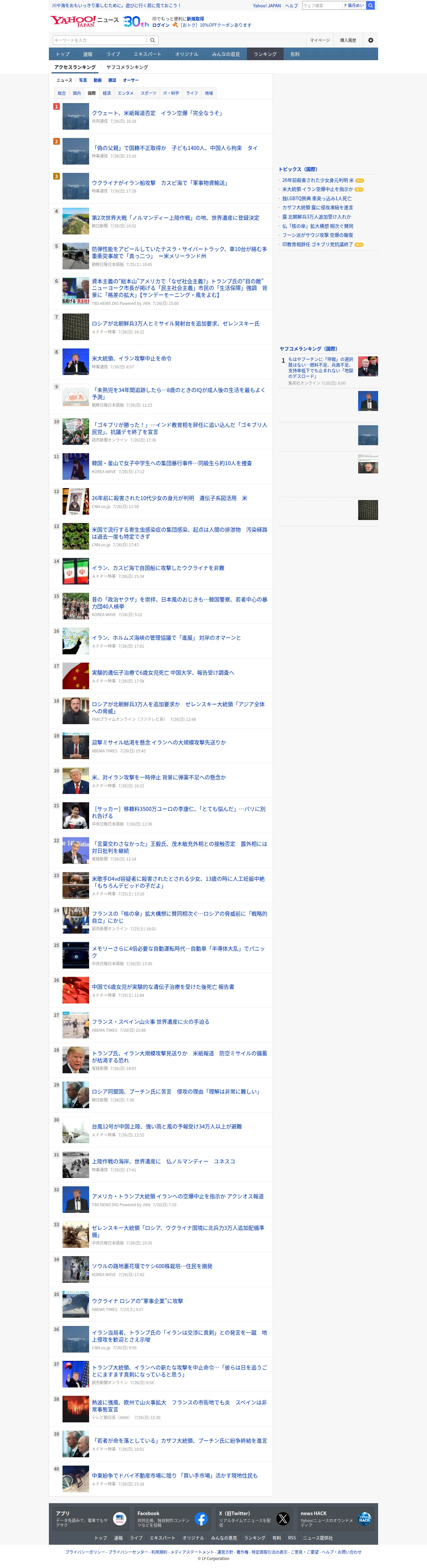Open rank 8 article 米大統領、イラン攻撃中止を命令
The width and height of the screenshot is (427, 1568).
click(132, 358)
